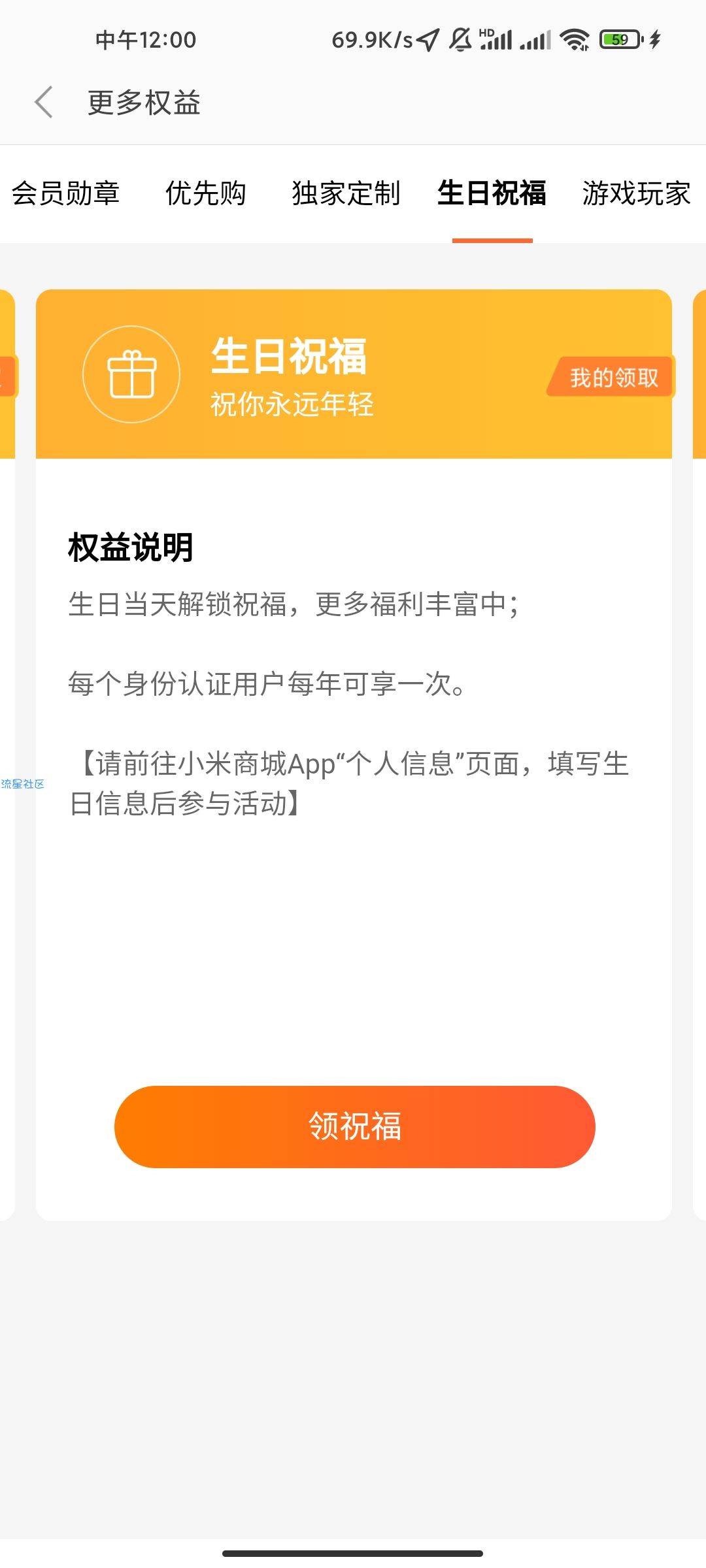Tap the 领祝福 button
706x1568 pixels.
(354, 1126)
